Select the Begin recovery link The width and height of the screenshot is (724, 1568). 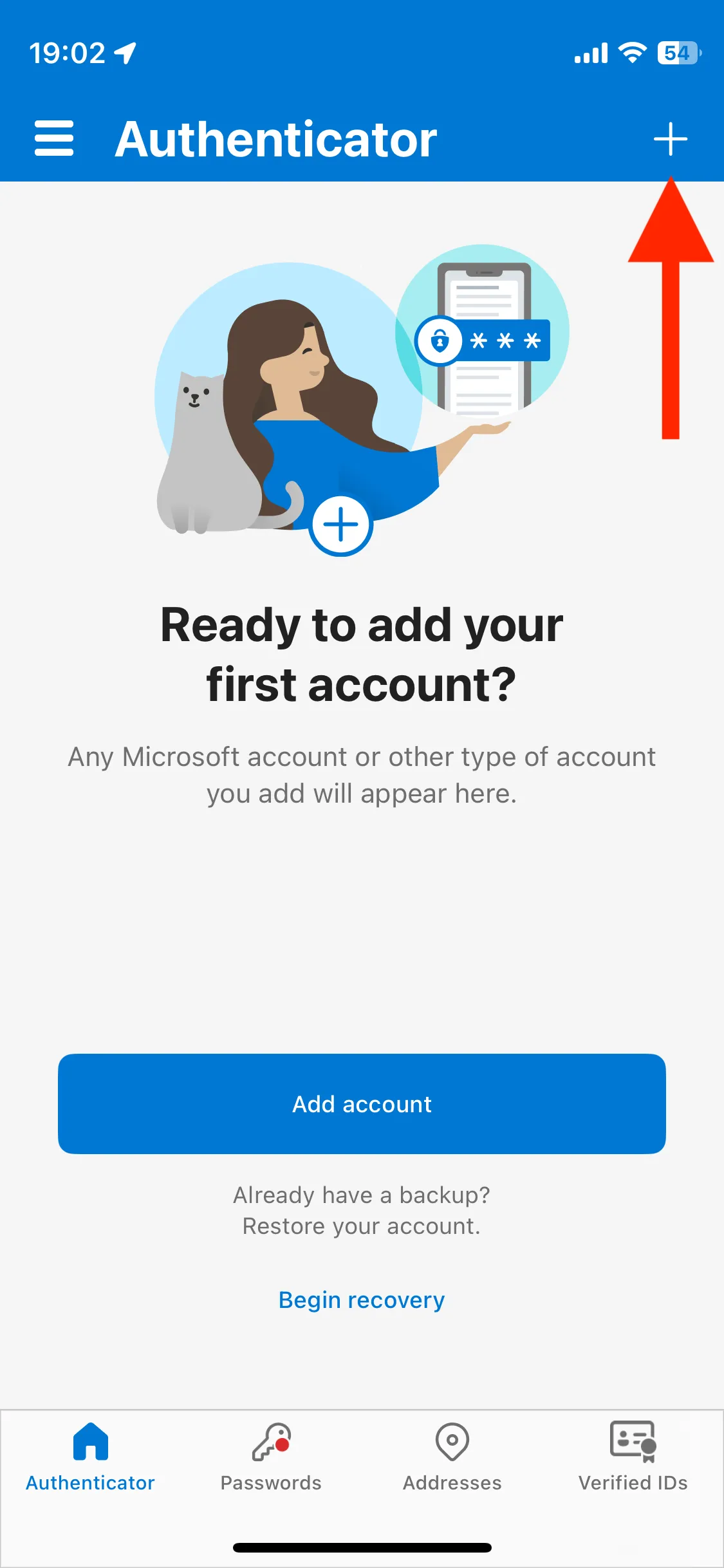click(362, 1300)
